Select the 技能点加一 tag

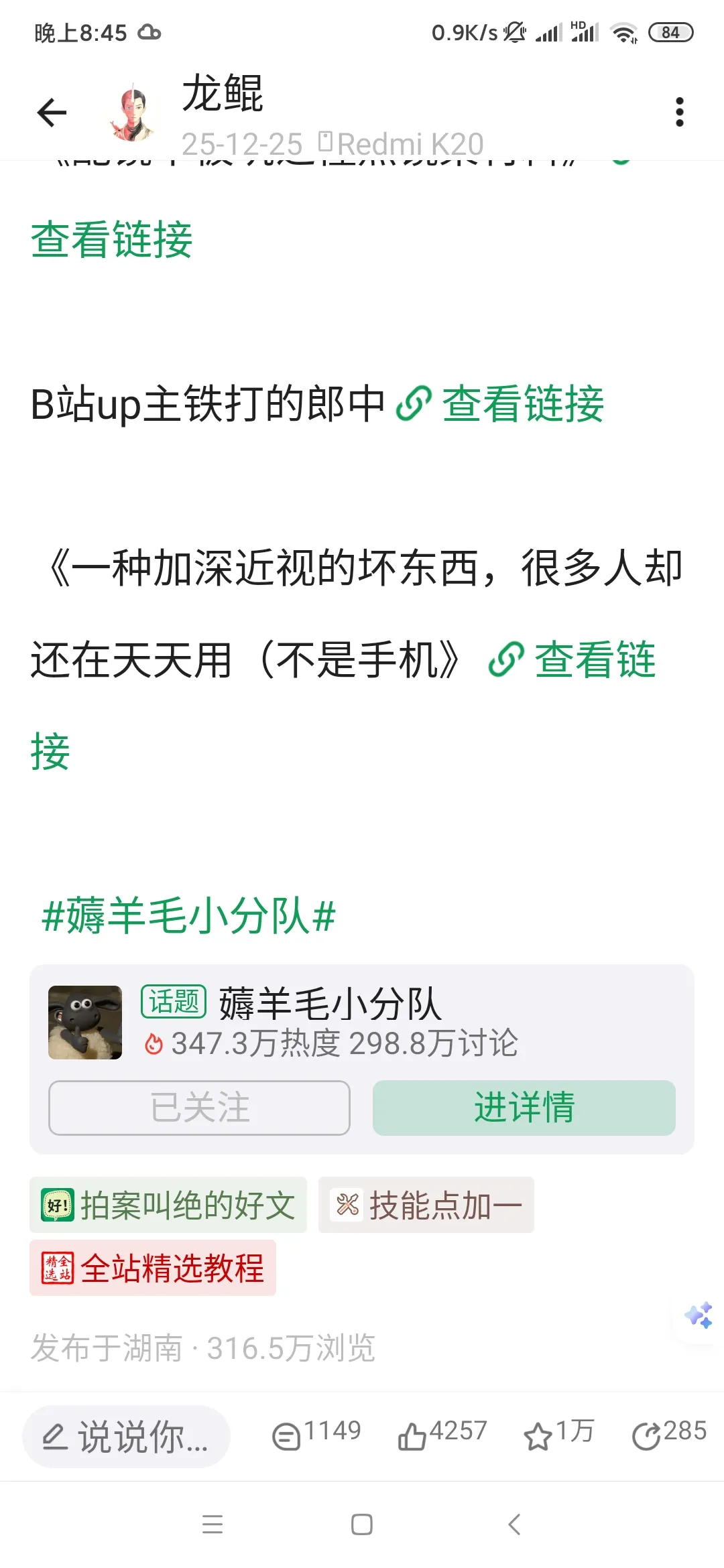click(x=426, y=1205)
